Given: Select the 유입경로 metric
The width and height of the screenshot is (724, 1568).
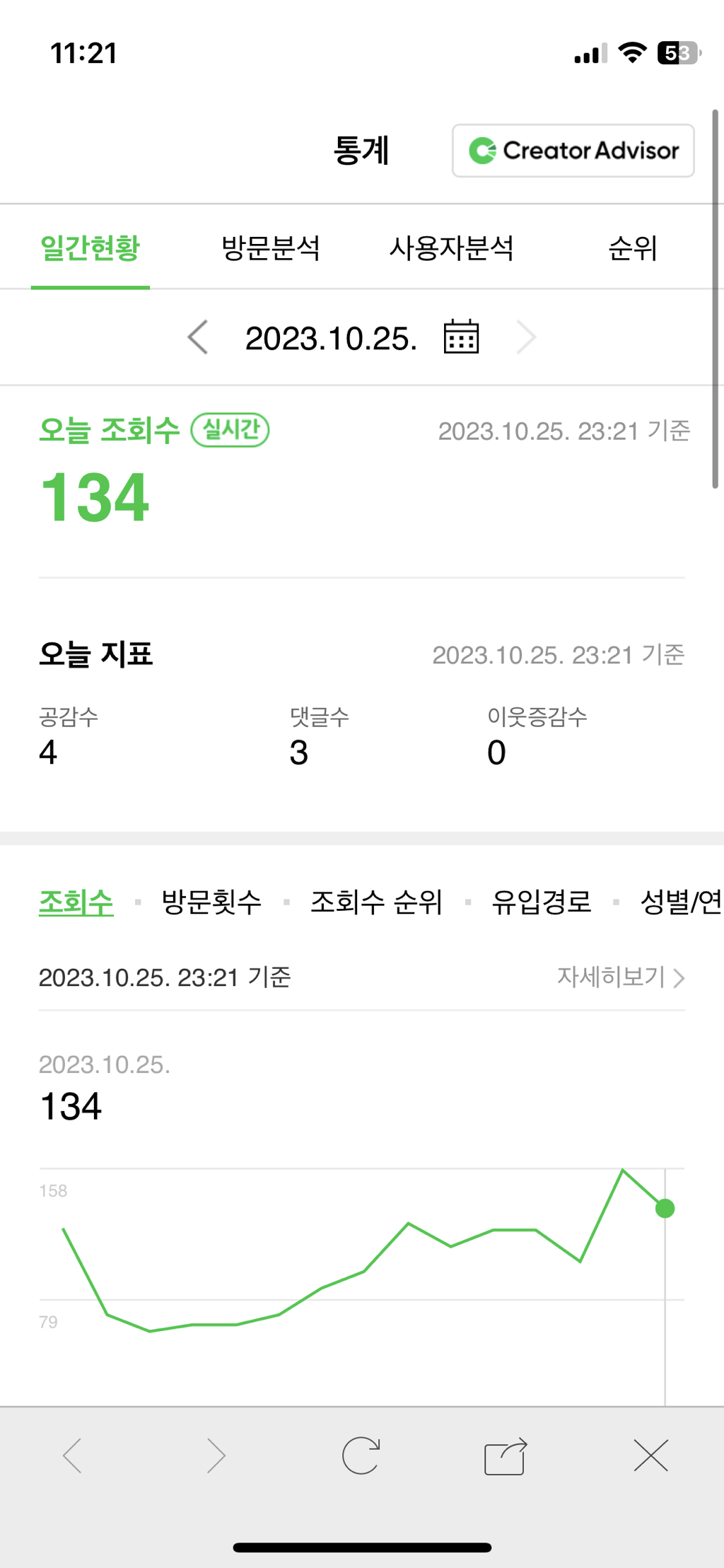Looking at the screenshot, I should pos(541,902).
